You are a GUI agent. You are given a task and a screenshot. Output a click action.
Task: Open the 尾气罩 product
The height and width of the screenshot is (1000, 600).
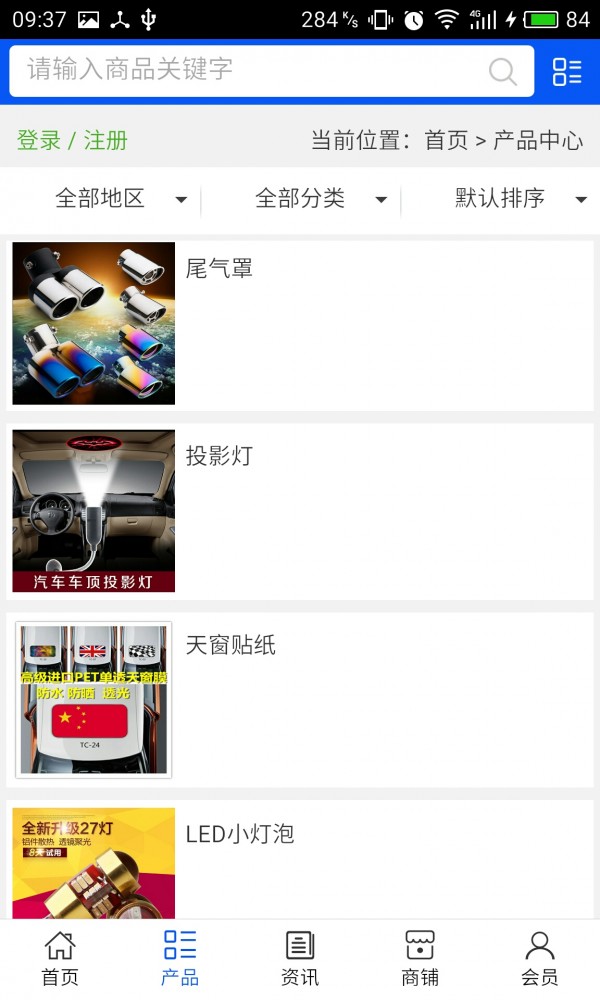(x=300, y=324)
